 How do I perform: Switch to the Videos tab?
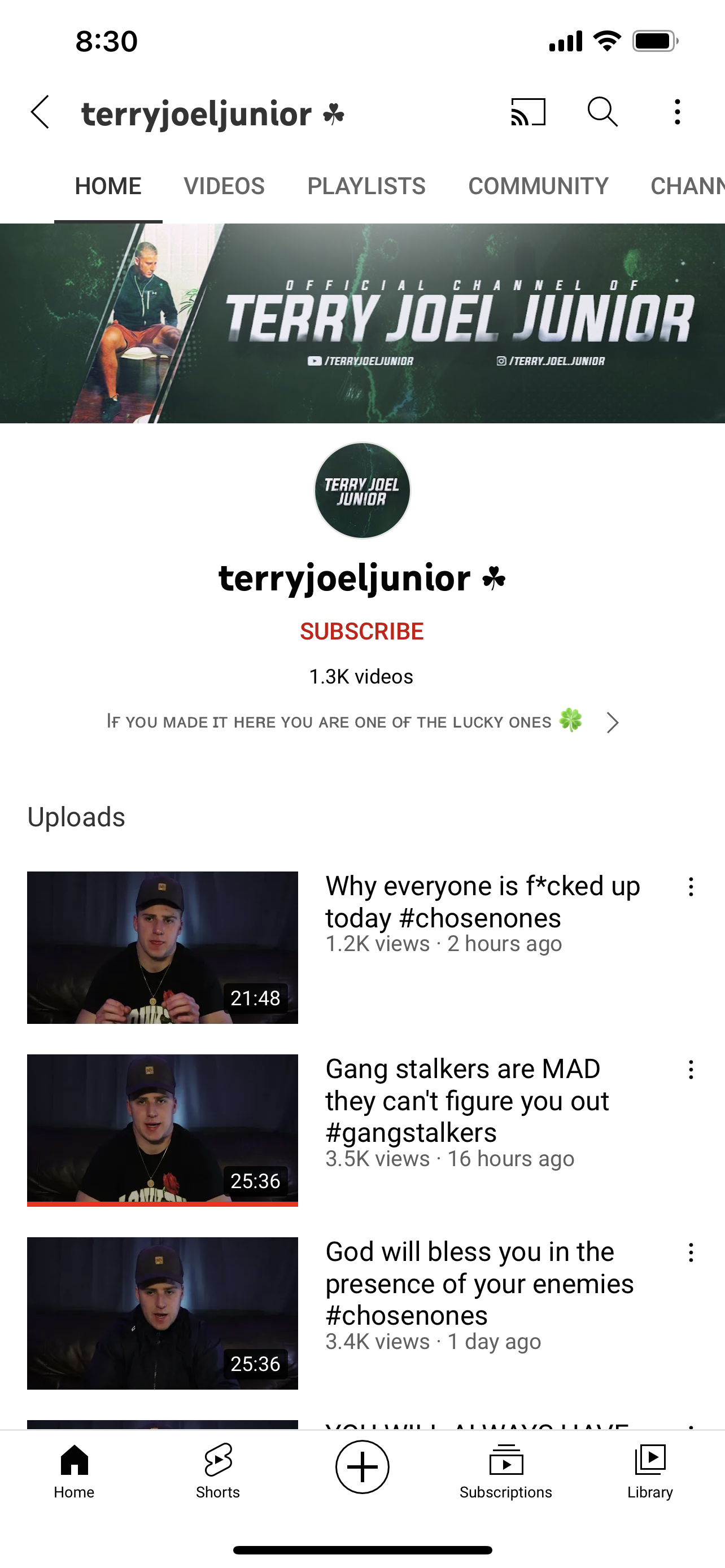pos(224,186)
